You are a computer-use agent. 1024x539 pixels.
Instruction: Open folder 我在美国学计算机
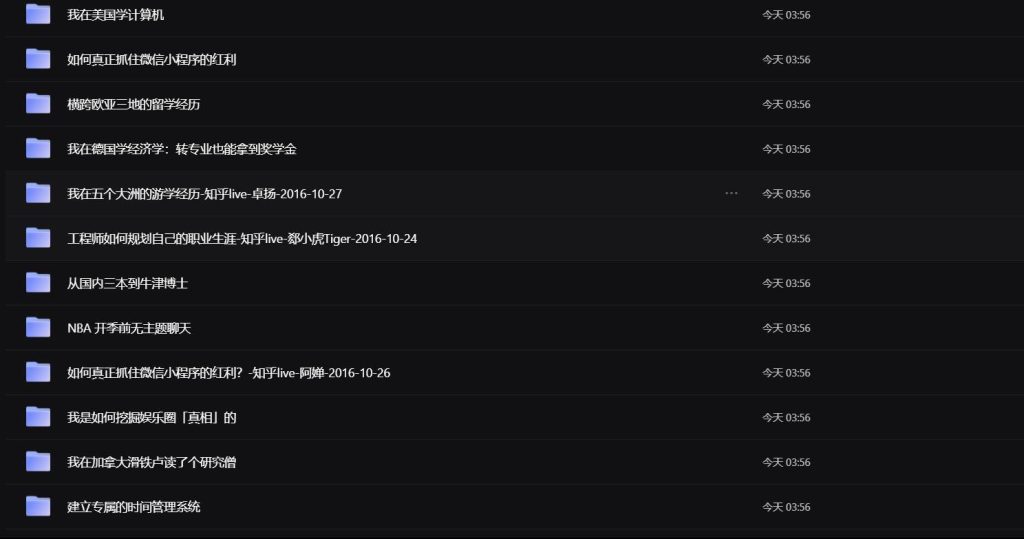(116, 15)
